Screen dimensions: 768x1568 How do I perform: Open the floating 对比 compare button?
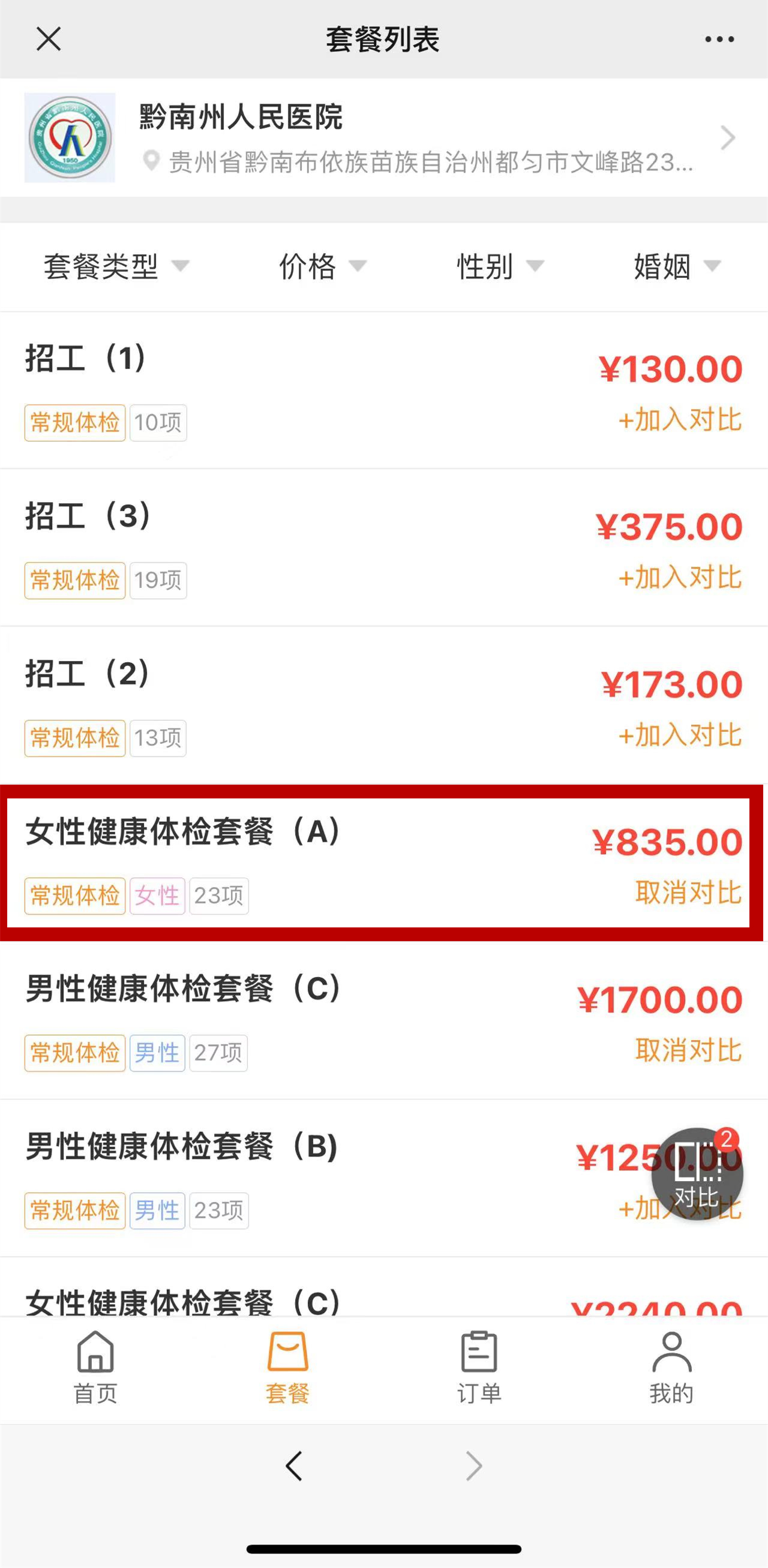(x=697, y=1174)
